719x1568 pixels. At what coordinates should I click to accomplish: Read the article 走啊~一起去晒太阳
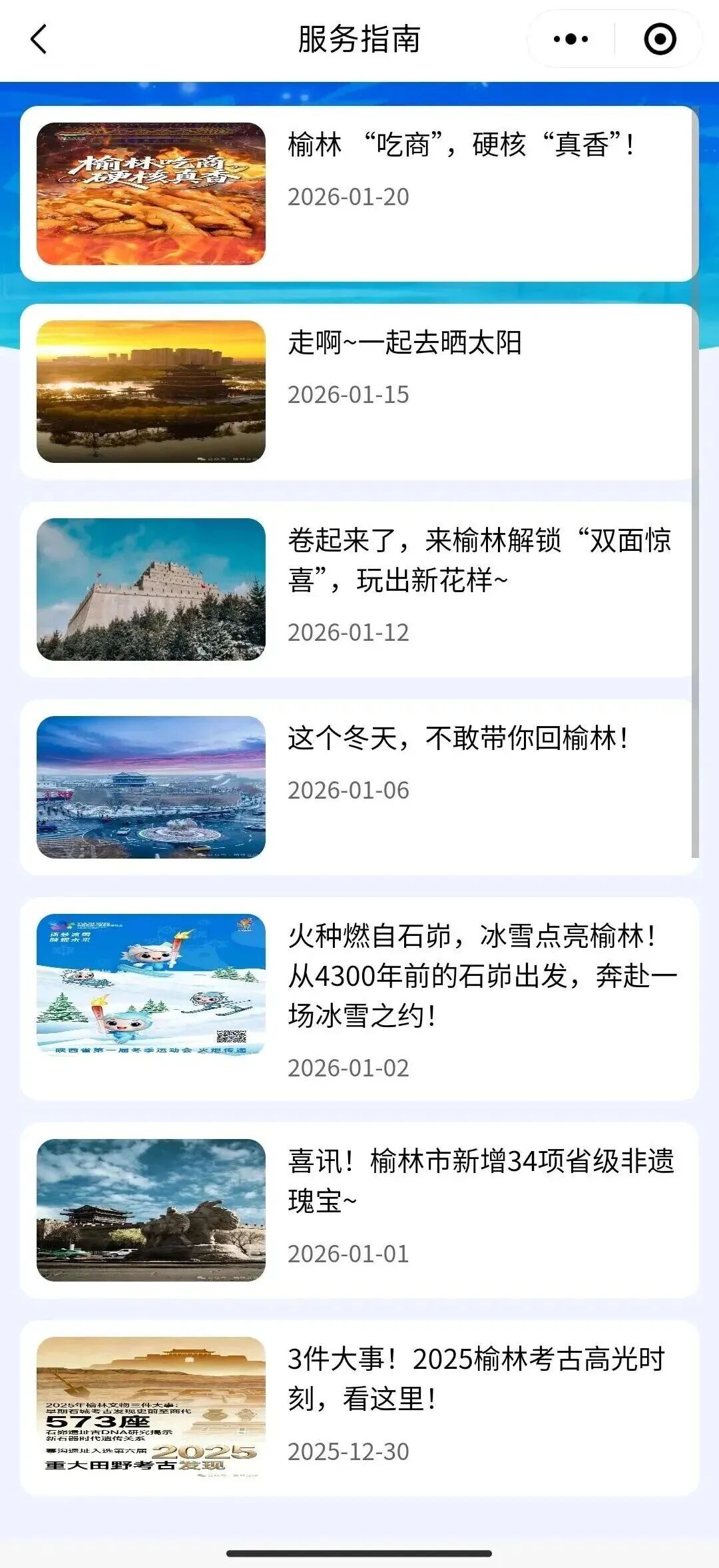405,343
